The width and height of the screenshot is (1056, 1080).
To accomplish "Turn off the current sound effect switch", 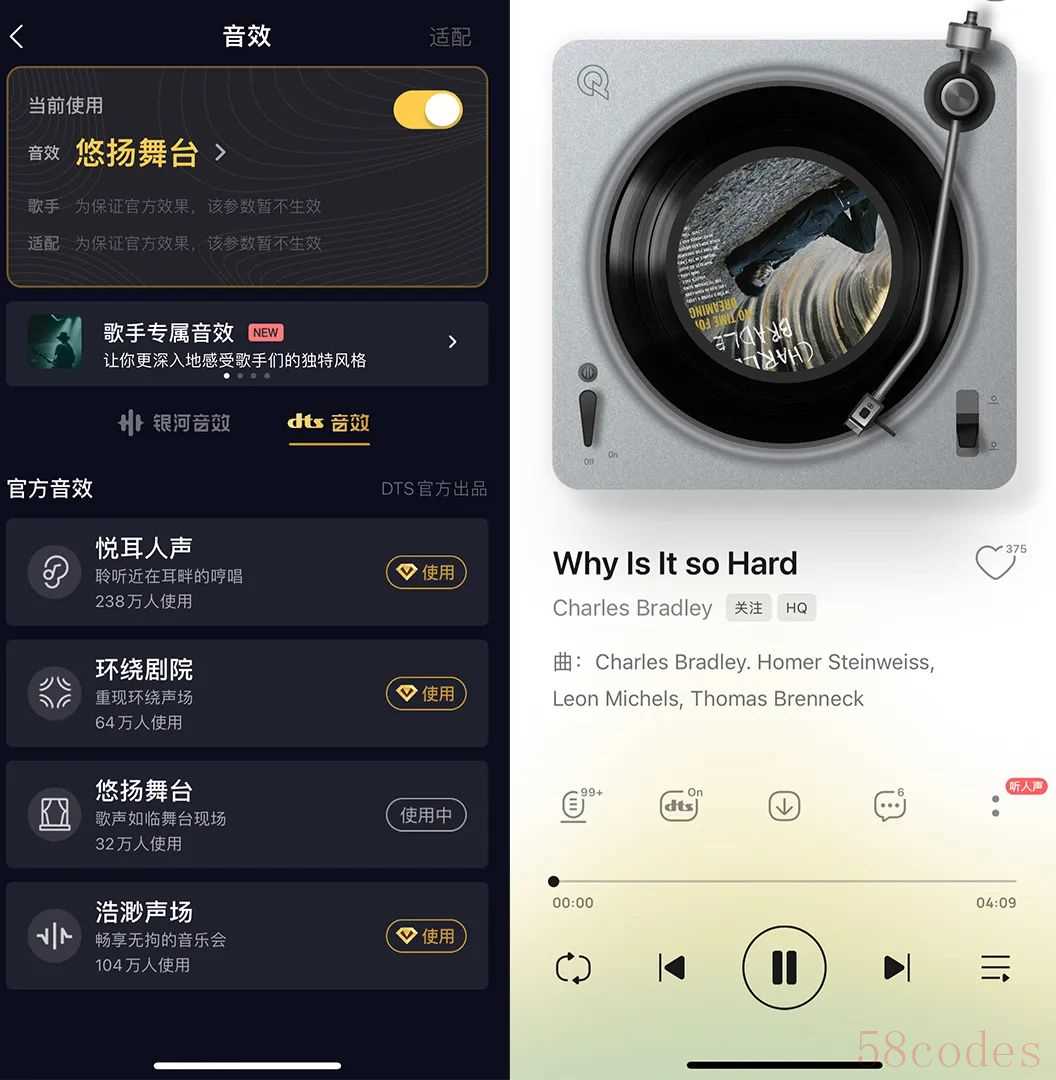I will (x=428, y=110).
